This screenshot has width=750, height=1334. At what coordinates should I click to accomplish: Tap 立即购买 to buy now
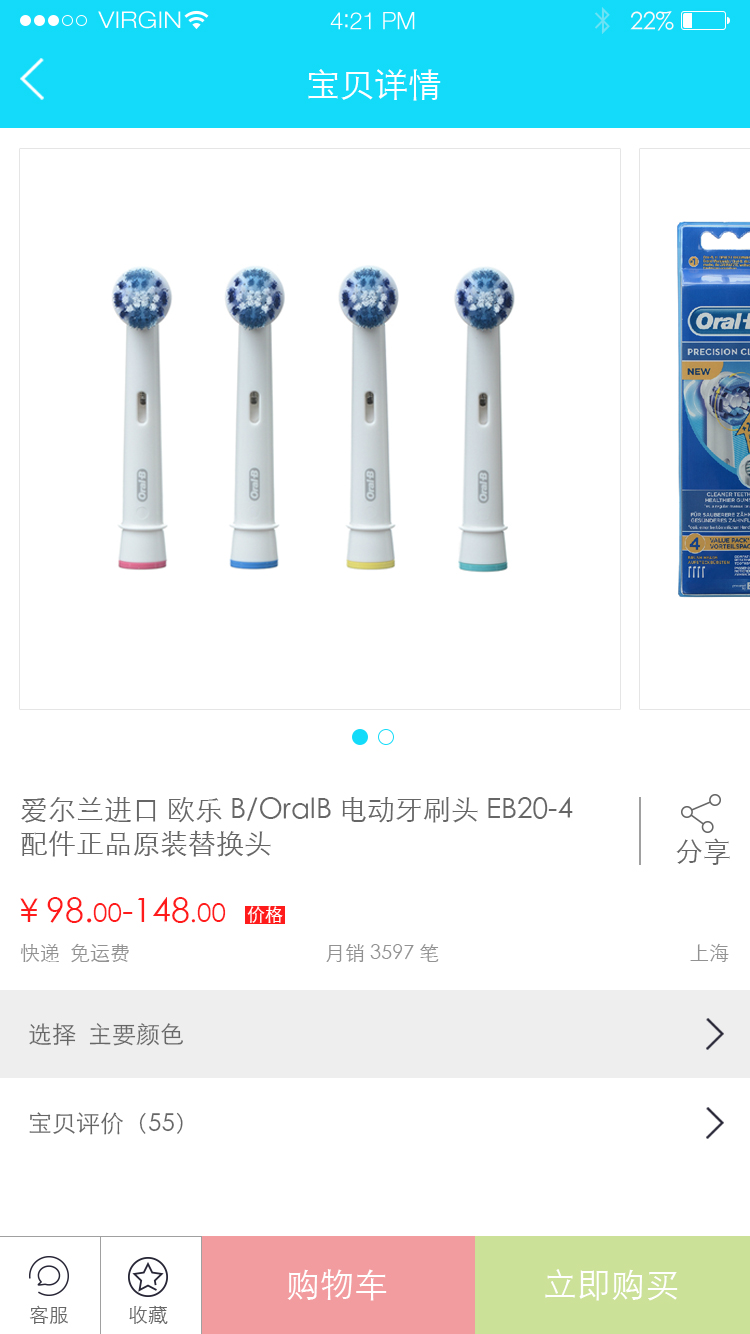[x=612, y=1285]
